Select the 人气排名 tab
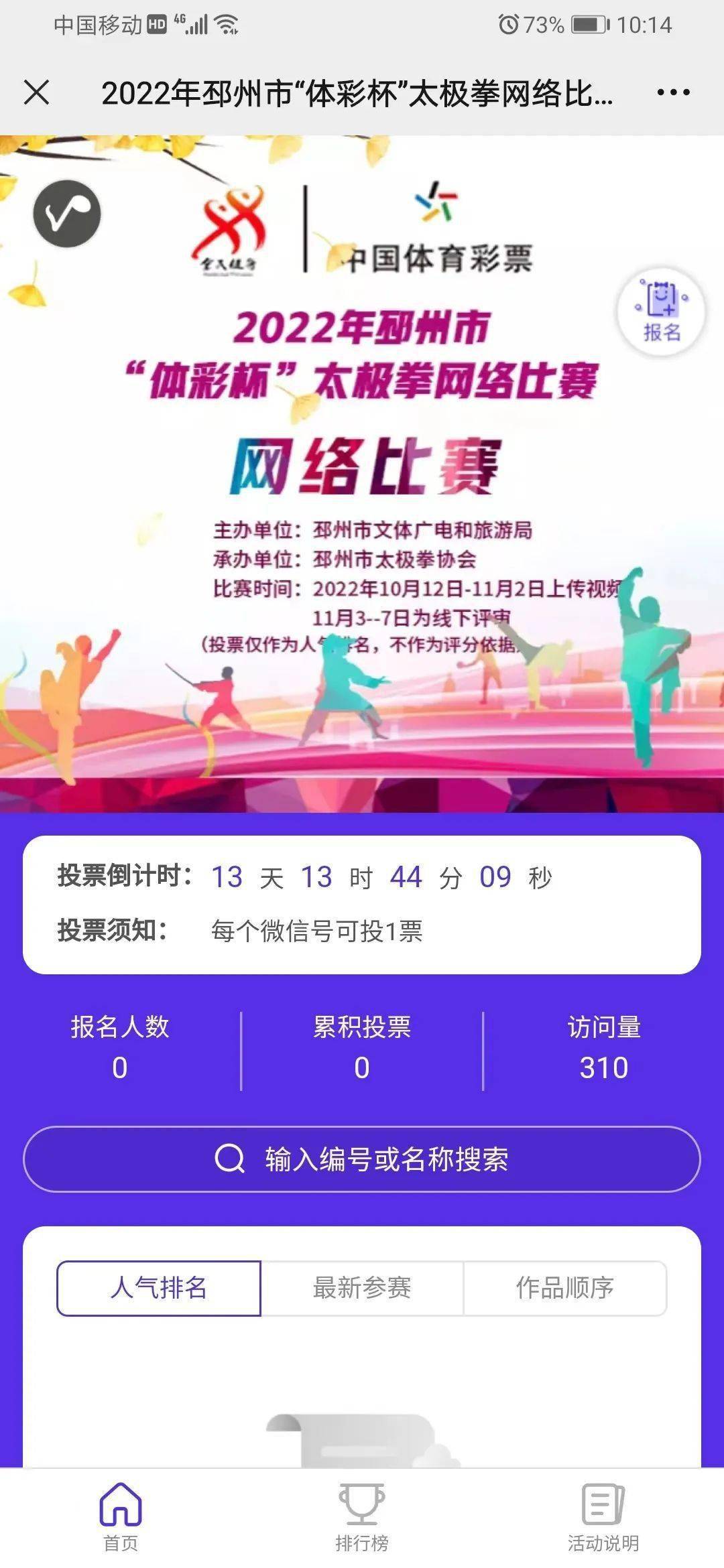Viewport: 724px width, 1568px height. (x=159, y=1288)
